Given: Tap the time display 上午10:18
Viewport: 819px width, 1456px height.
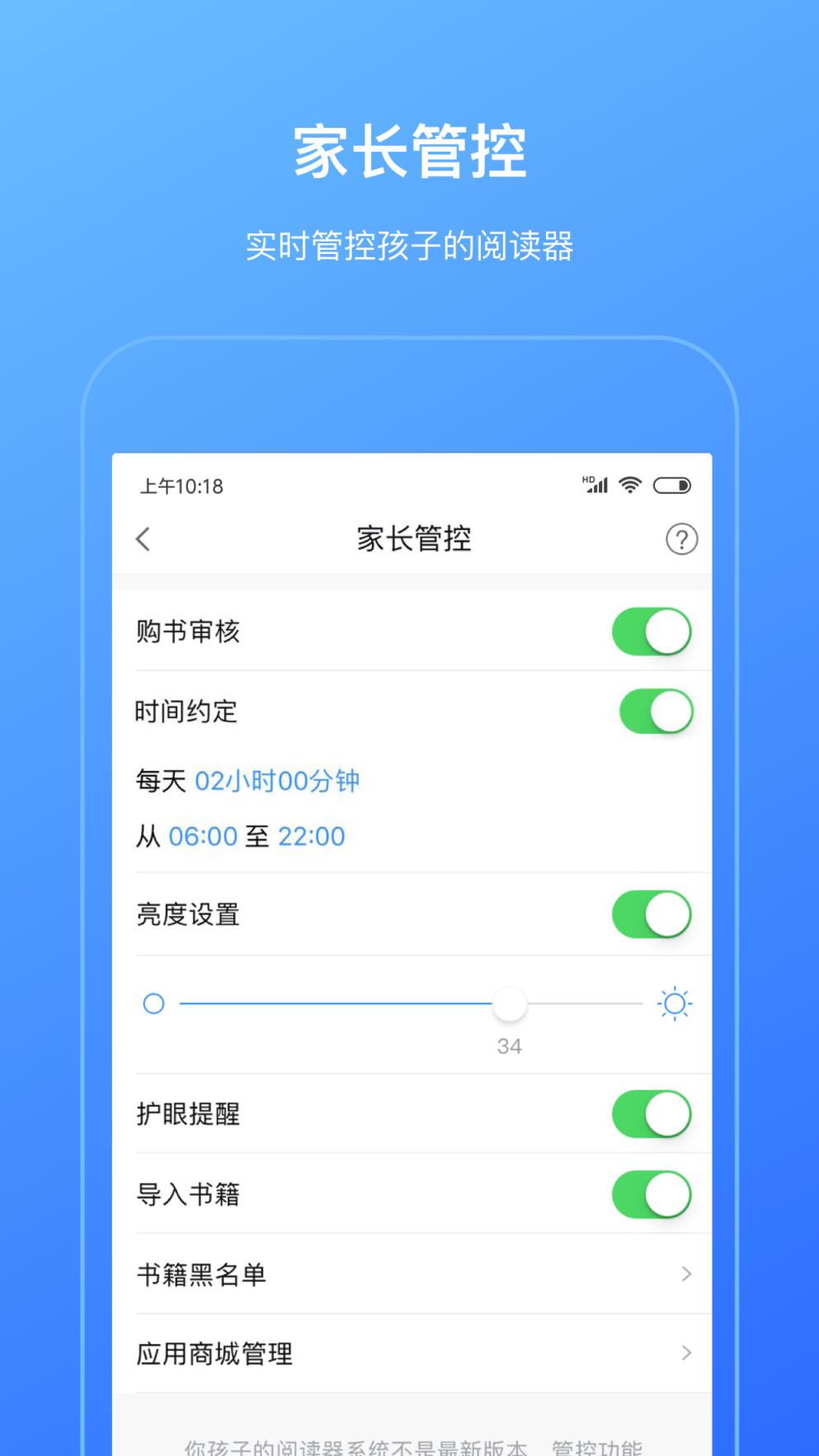Looking at the screenshot, I should click(182, 486).
